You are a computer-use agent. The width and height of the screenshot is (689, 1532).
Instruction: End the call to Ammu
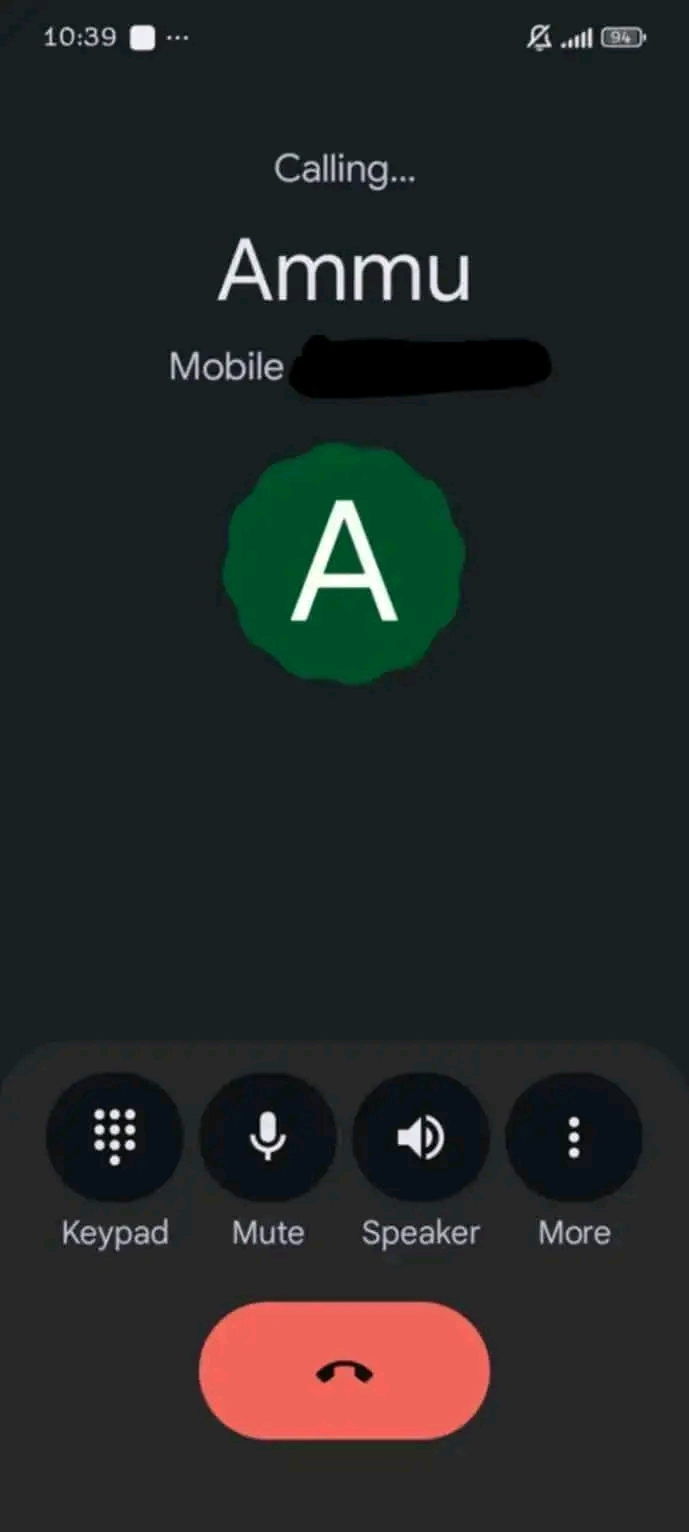tap(344, 1371)
